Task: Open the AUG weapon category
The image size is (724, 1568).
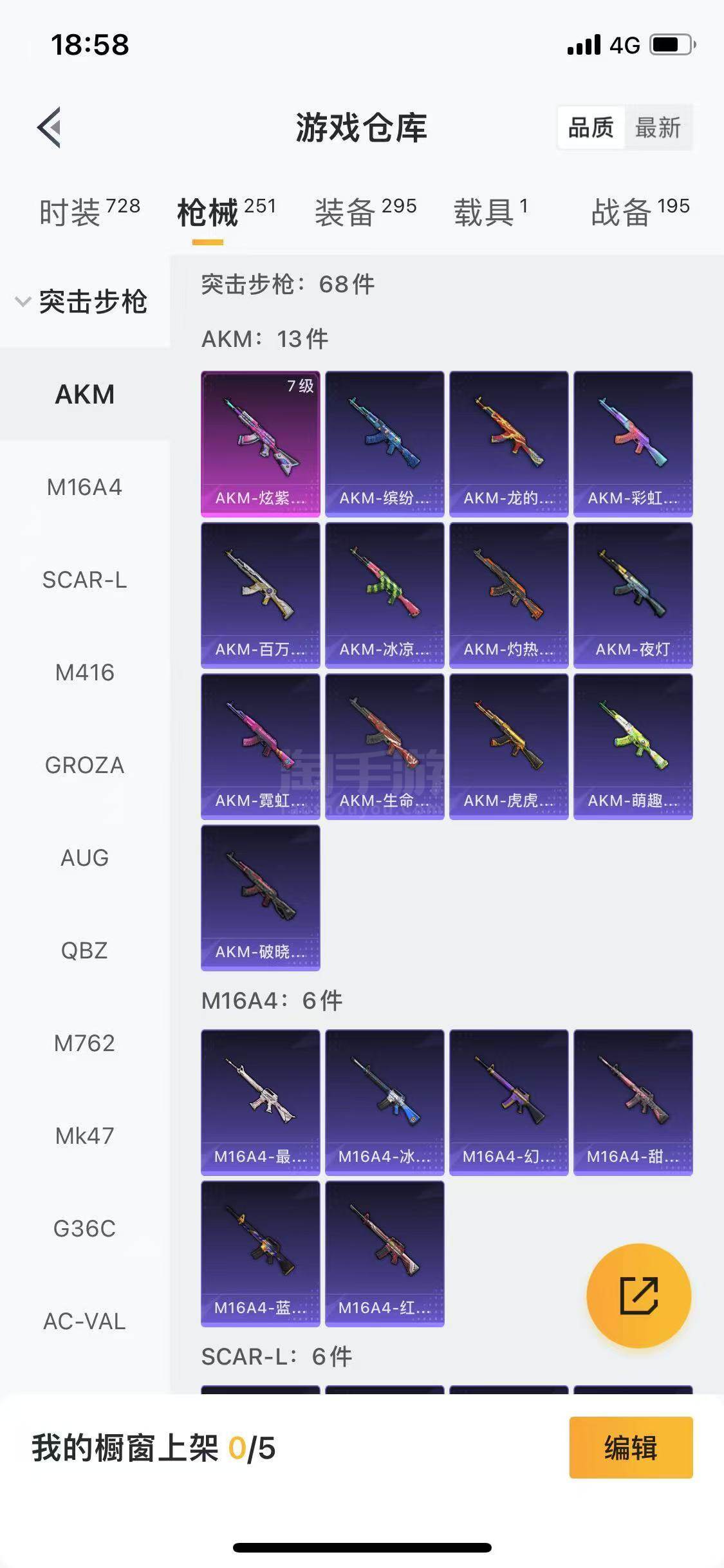Action: click(84, 858)
